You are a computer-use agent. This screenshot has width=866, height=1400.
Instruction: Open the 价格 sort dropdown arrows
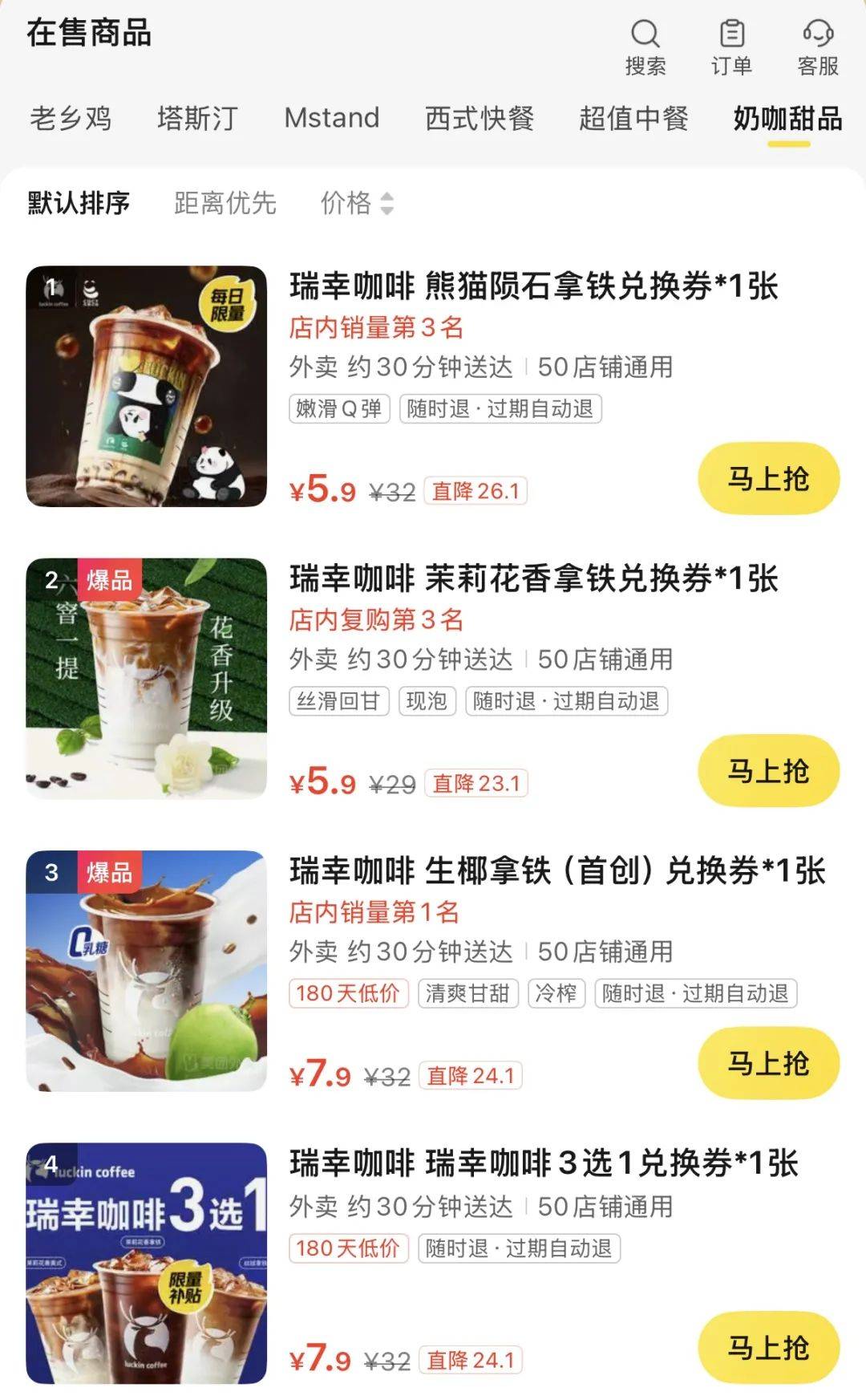[387, 205]
